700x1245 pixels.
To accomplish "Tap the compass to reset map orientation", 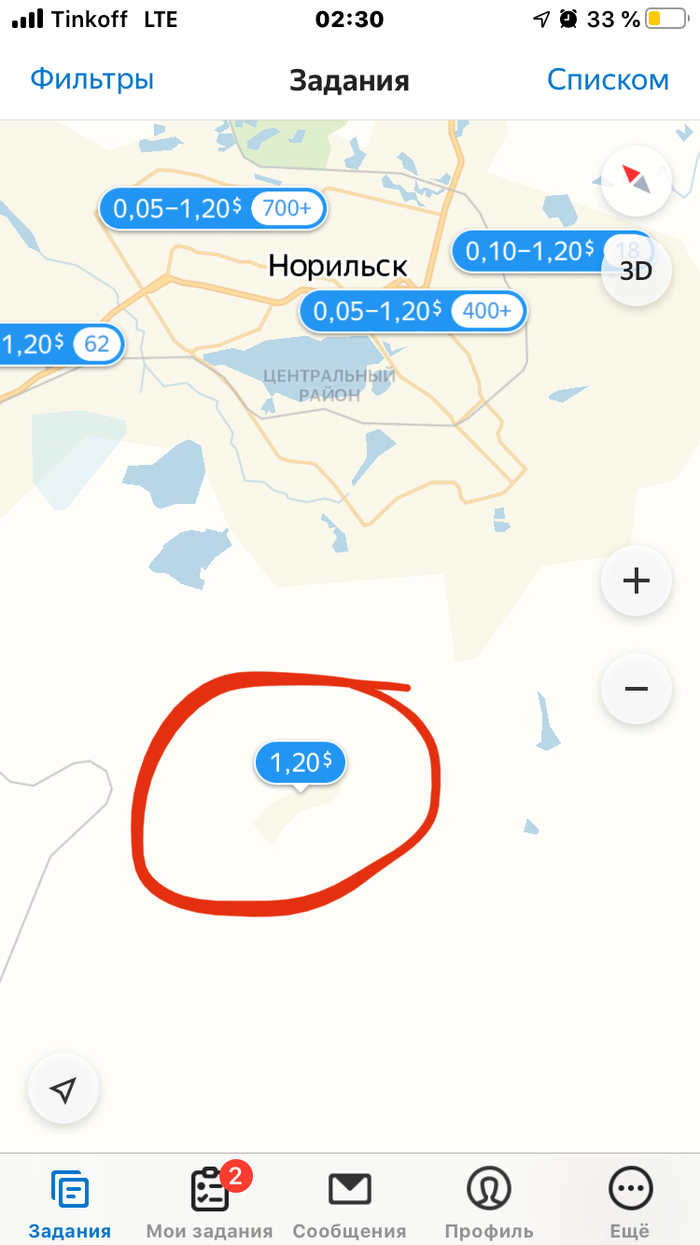I will click(x=636, y=180).
